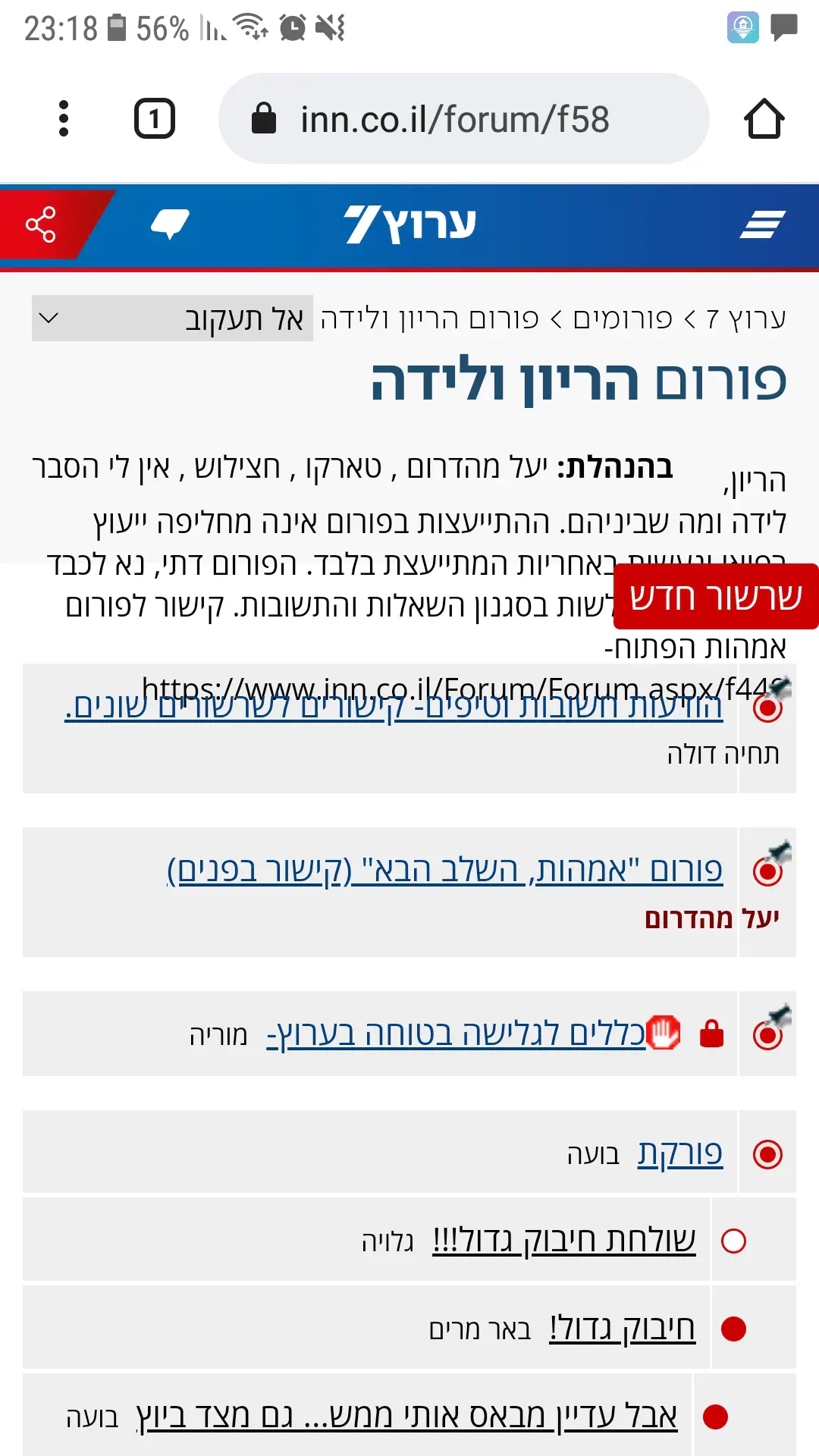Open thread חיבוק גדול! by באר מרים
The height and width of the screenshot is (1456, 819).
(622, 1329)
